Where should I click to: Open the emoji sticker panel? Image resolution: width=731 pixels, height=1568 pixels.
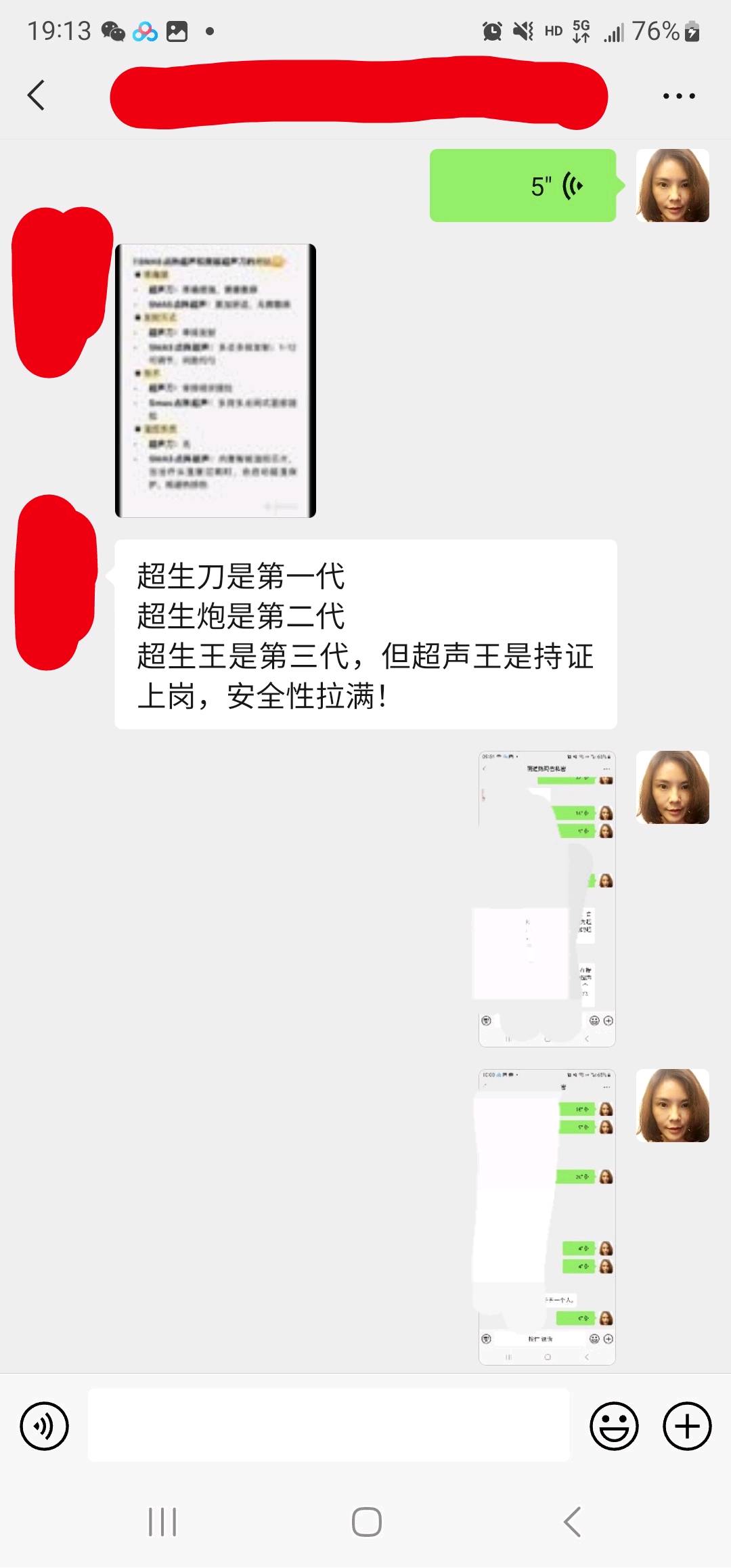tap(614, 1426)
